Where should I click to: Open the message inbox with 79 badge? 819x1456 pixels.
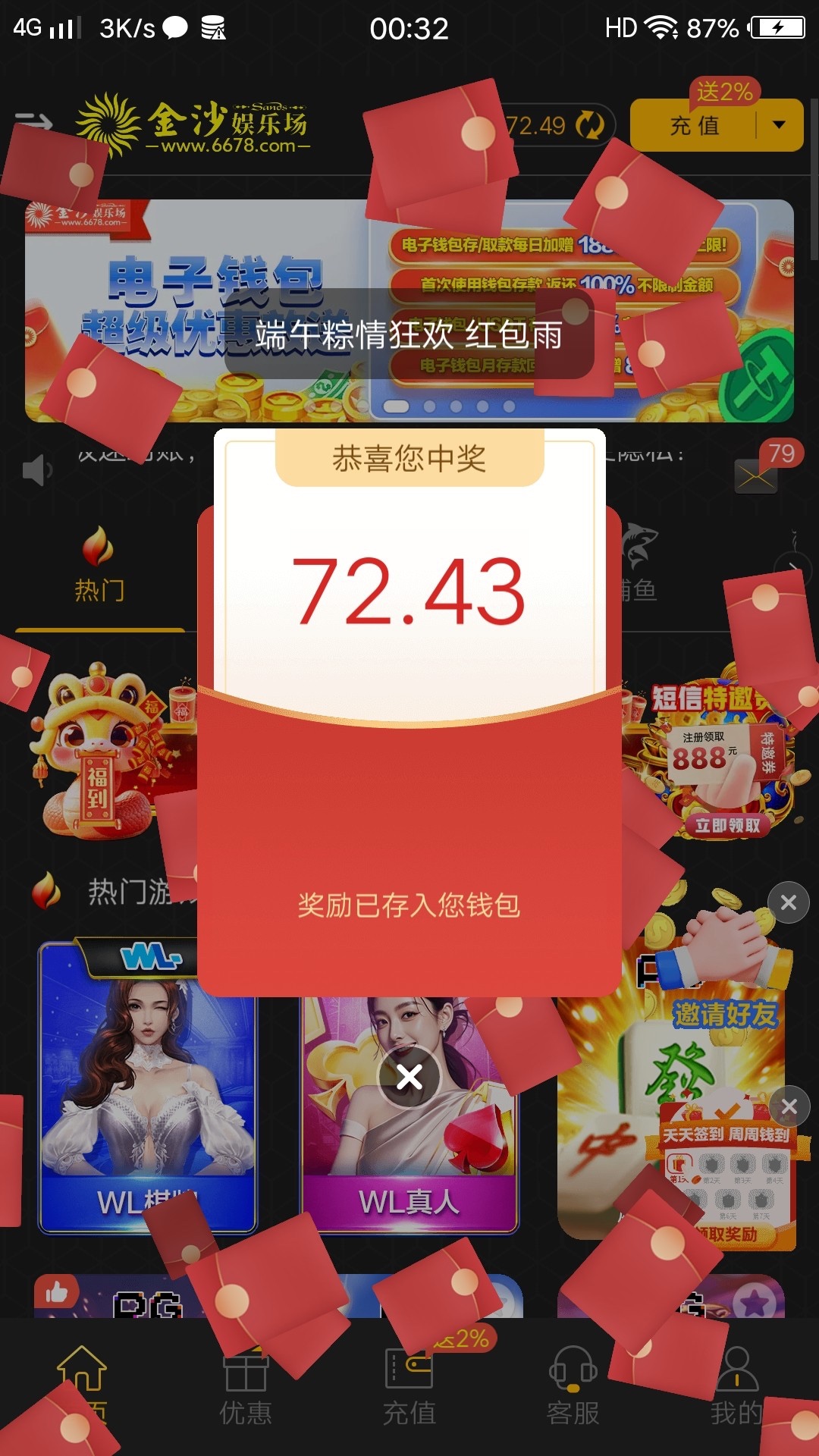click(756, 476)
